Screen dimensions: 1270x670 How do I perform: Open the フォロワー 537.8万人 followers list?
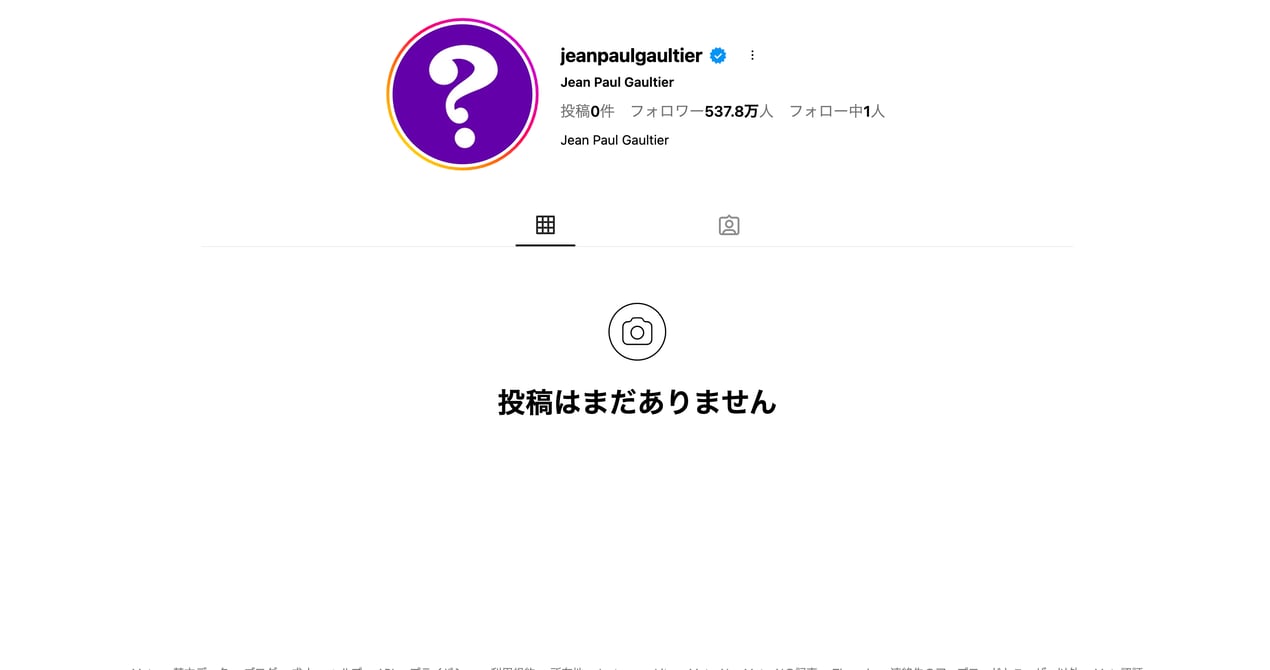coord(701,111)
